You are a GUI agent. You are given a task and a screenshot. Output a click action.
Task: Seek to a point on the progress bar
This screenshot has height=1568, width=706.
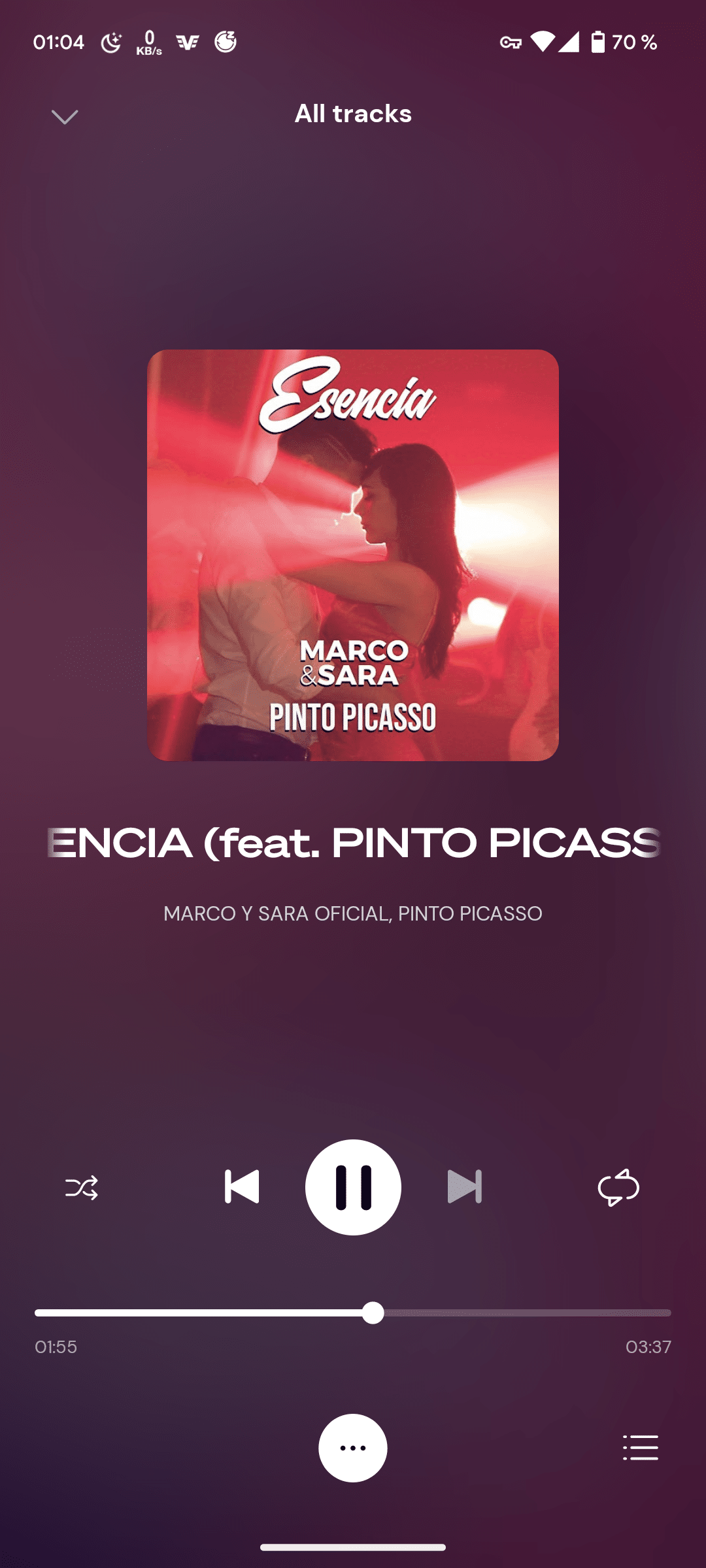(523, 1313)
